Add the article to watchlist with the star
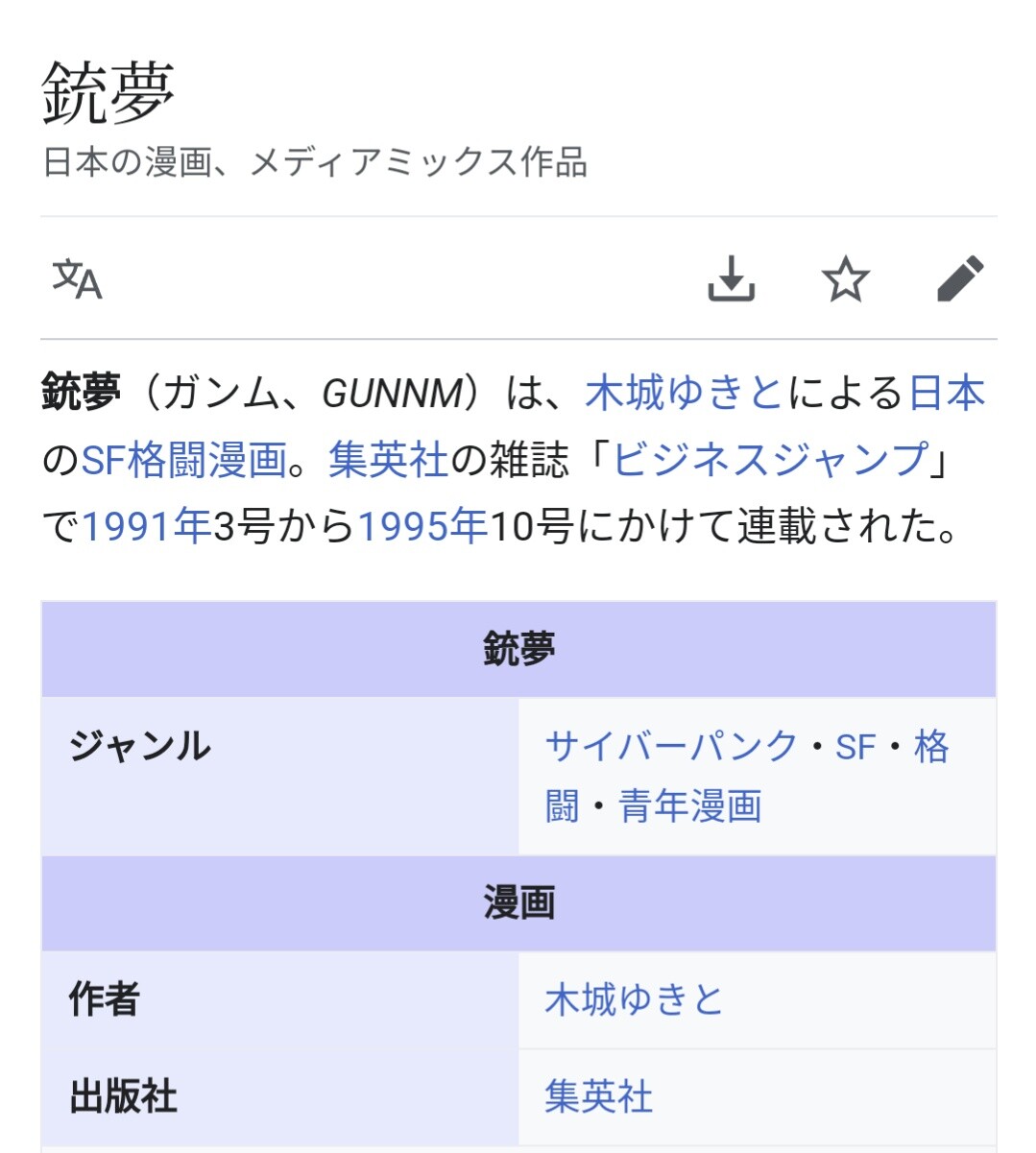This screenshot has height=1153, width=1036. point(845,279)
